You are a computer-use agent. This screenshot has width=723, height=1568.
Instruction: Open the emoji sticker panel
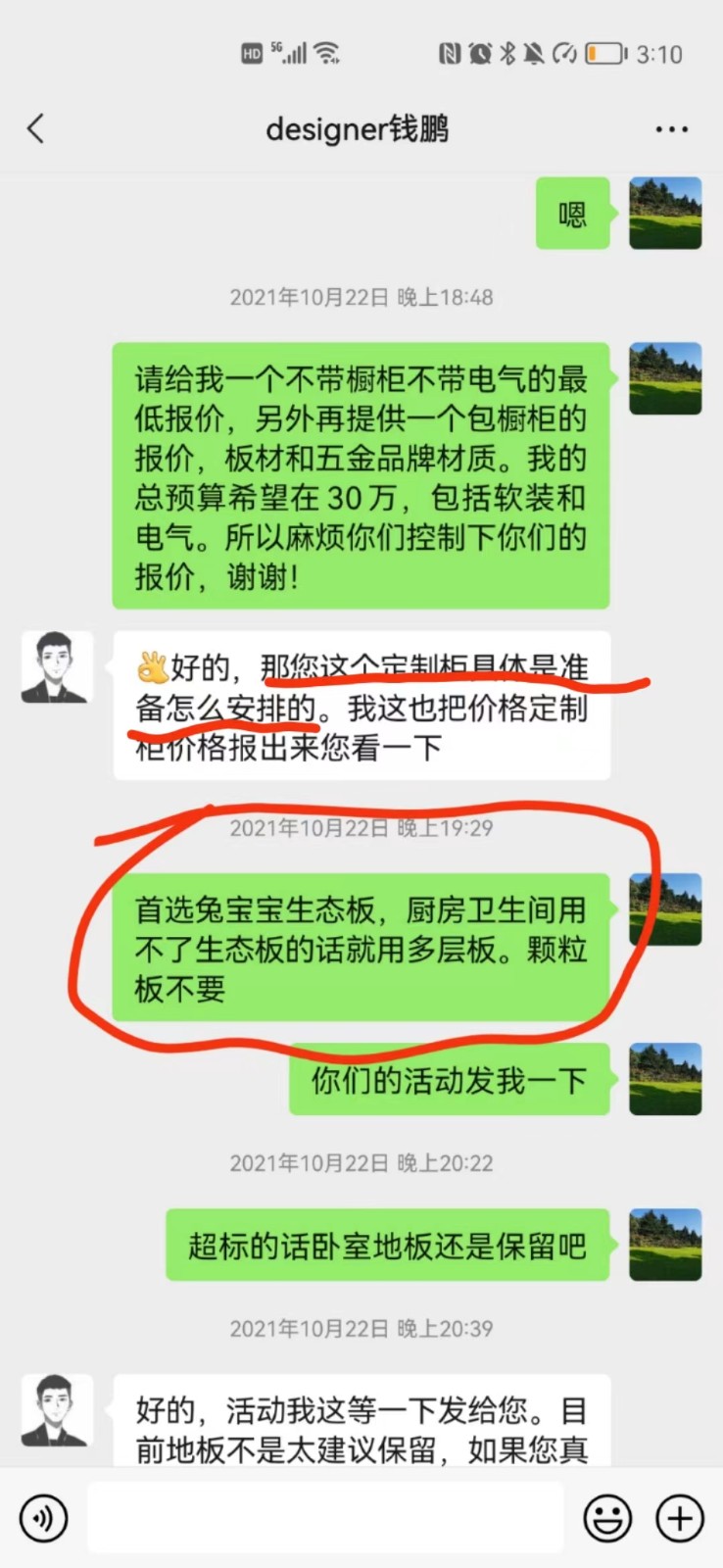pos(606,1518)
